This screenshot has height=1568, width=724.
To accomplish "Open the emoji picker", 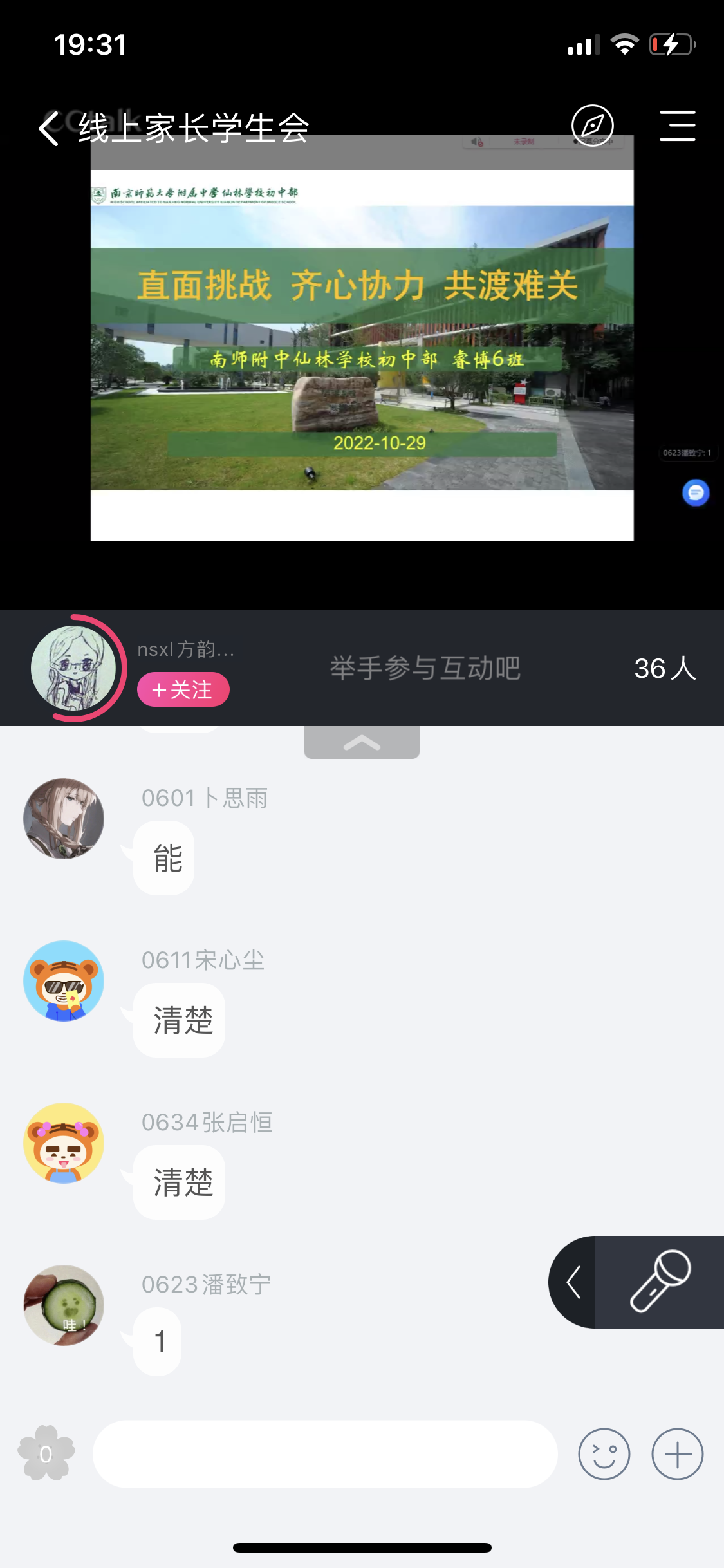I will [604, 1453].
